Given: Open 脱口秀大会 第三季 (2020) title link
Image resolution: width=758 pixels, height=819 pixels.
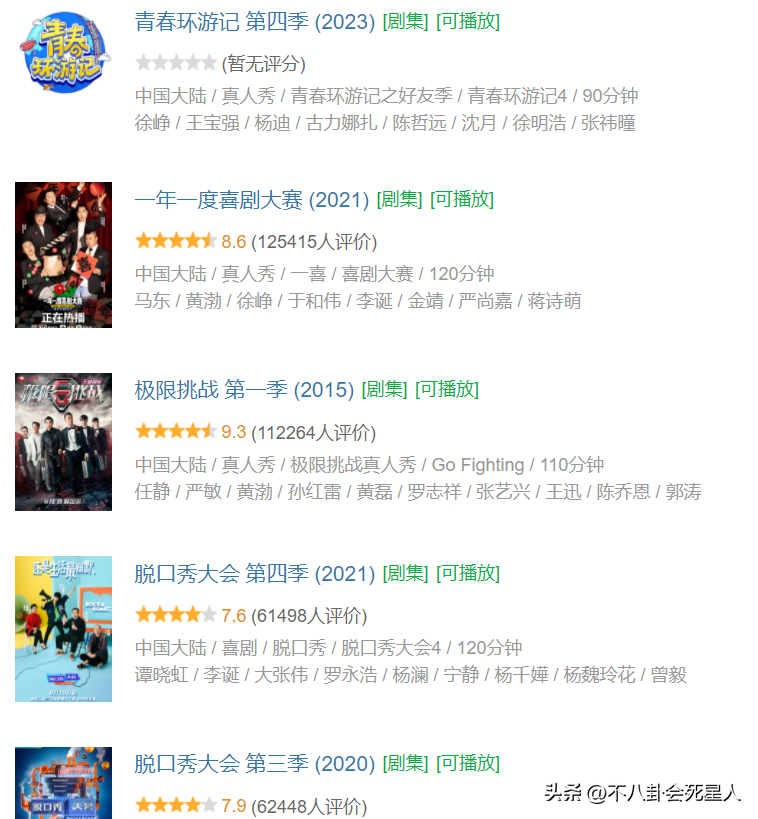Looking at the screenshot, I should 254,764.
